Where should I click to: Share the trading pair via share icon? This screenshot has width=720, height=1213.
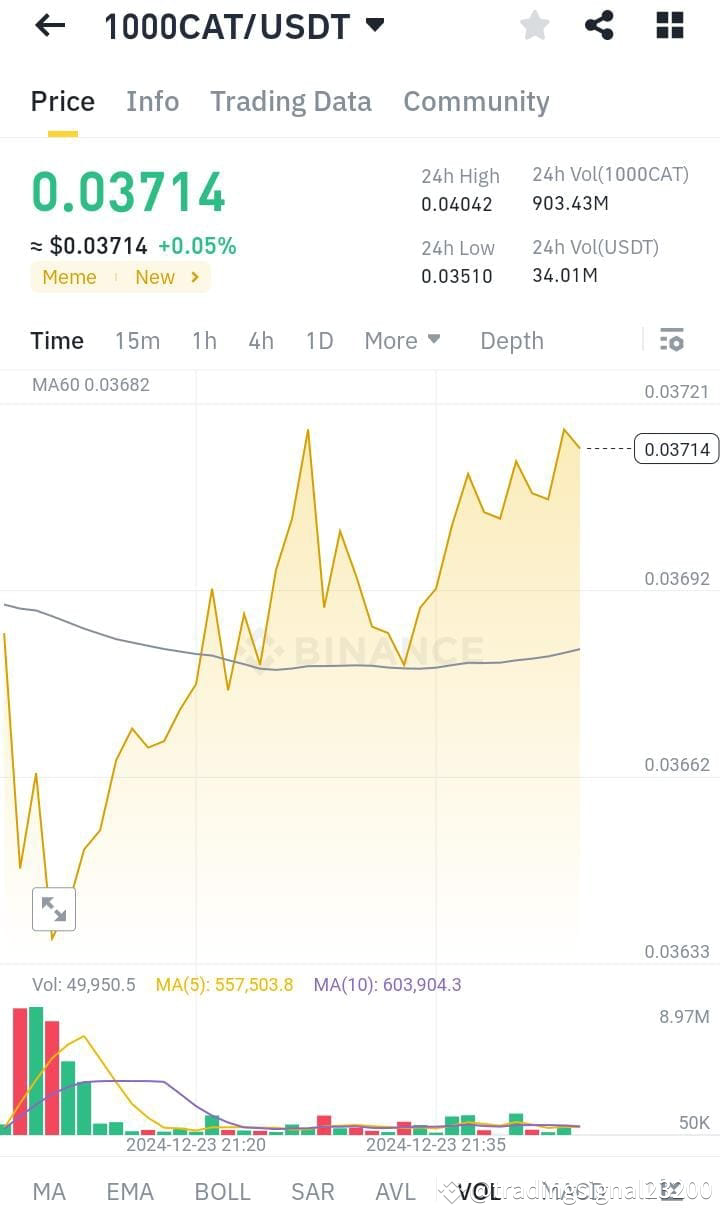coord(599,26)
